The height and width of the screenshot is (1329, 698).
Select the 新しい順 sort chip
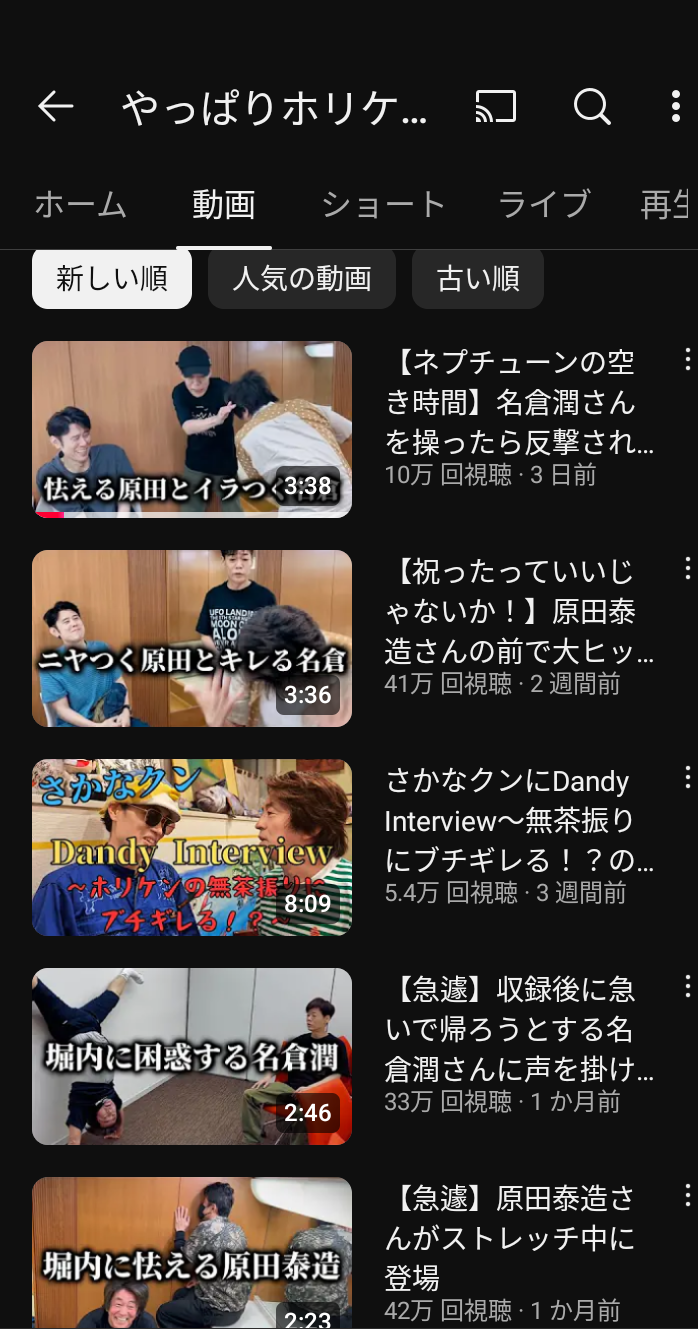coord(112,279)
